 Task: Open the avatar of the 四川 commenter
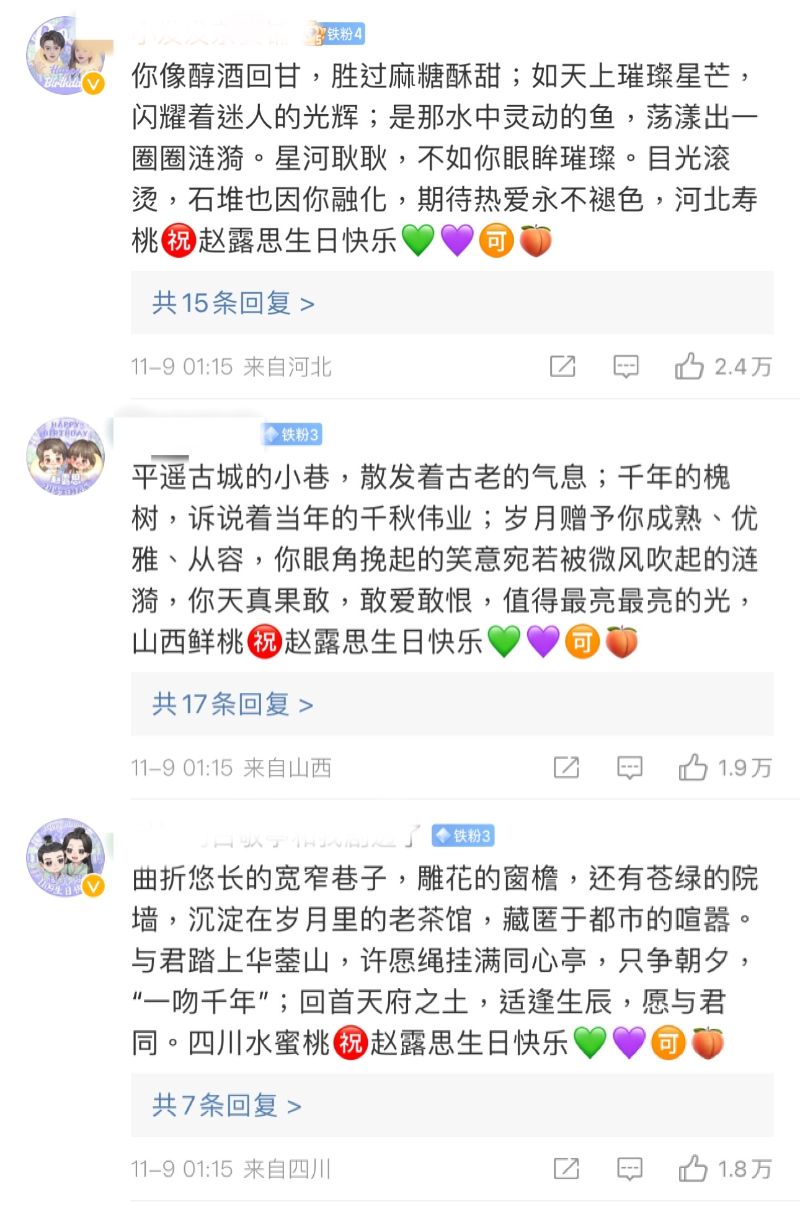[65, 858]
